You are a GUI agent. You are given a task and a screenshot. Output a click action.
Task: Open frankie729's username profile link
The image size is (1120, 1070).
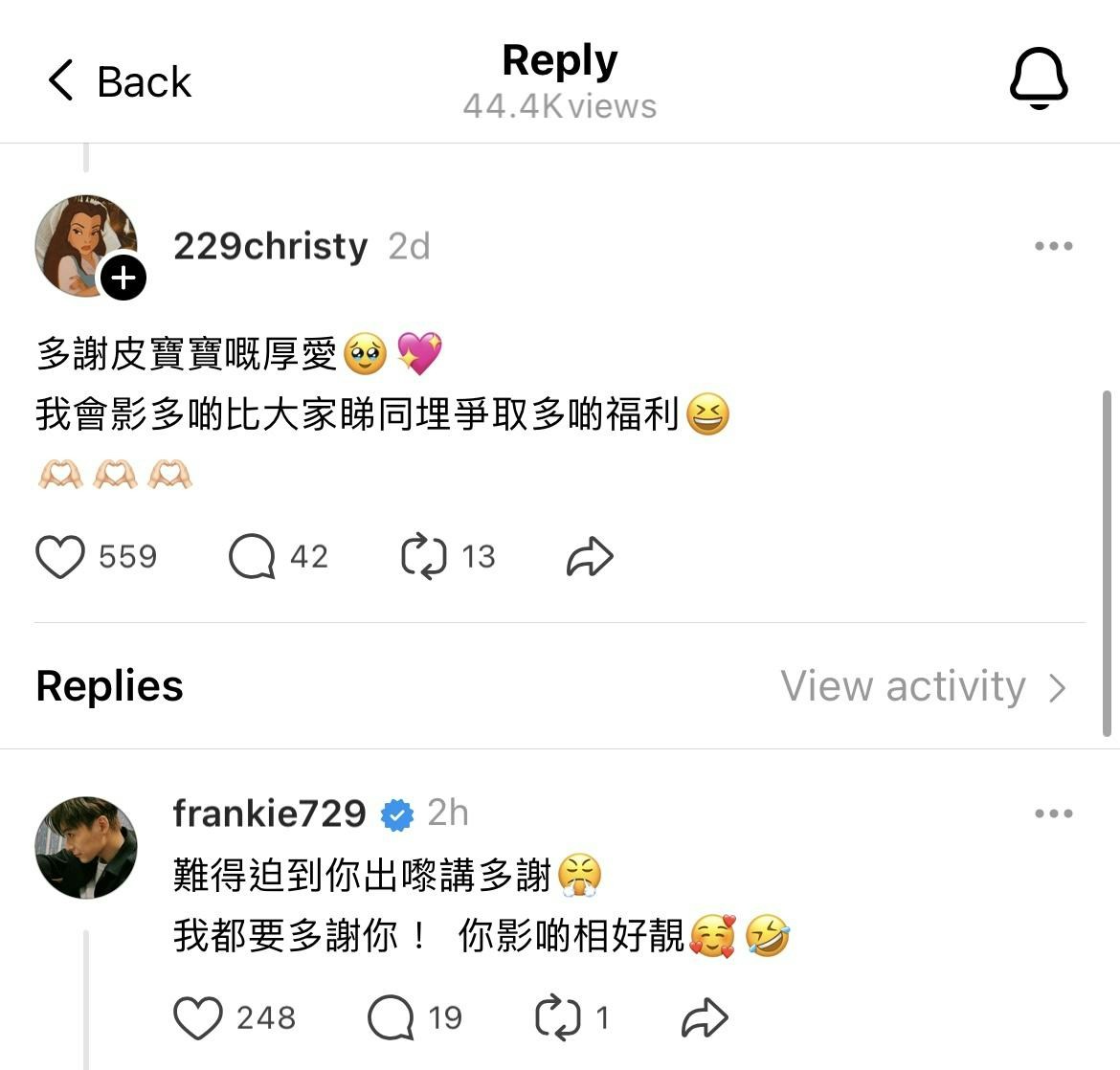269,814
